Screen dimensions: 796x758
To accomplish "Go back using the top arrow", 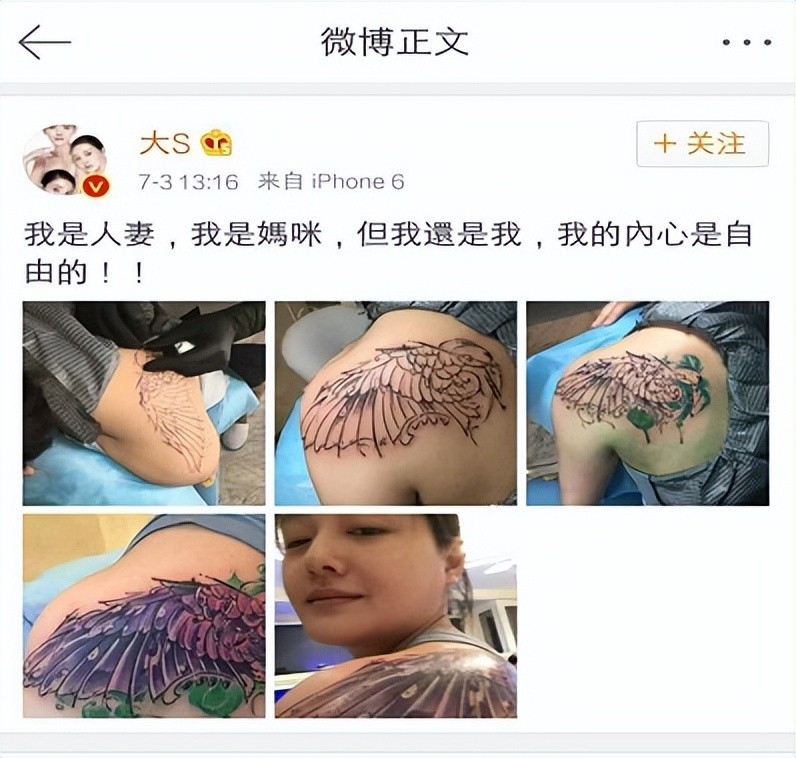I will tap(44, 42).
